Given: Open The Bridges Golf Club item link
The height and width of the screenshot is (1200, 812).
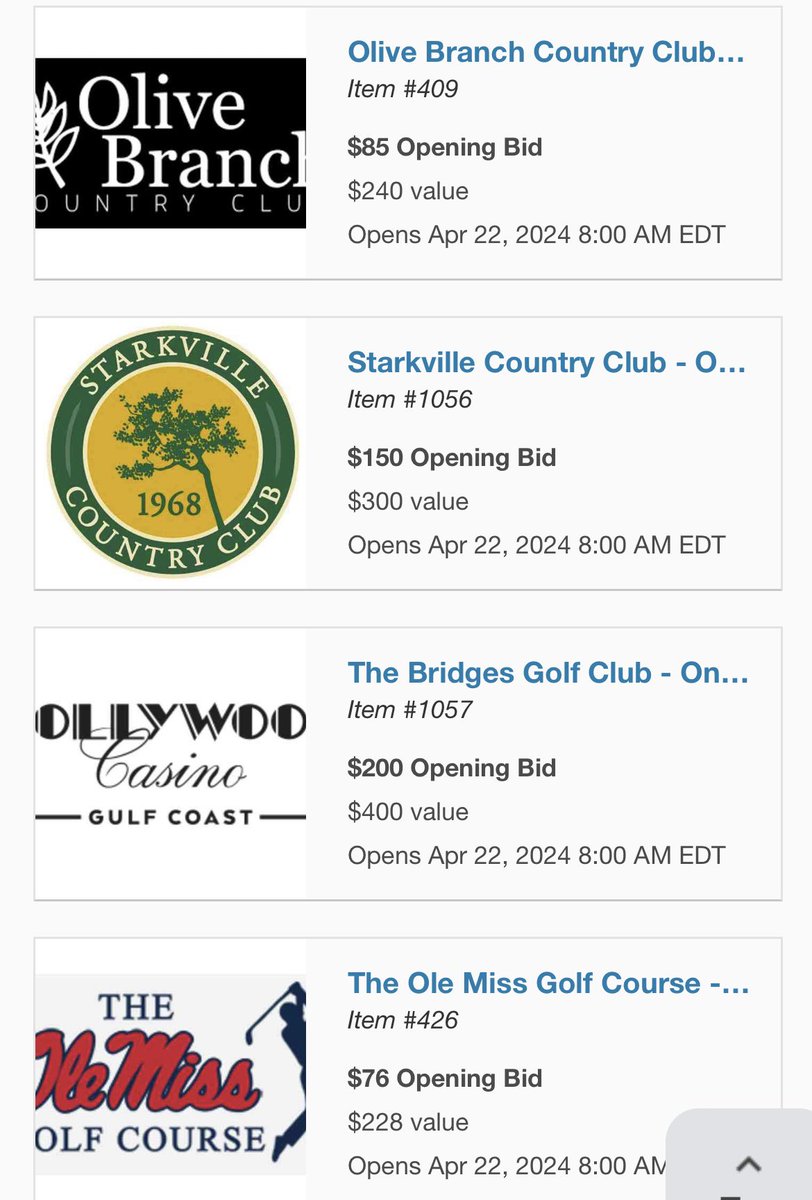Looking at the screenshot, I should coord(548,673).
